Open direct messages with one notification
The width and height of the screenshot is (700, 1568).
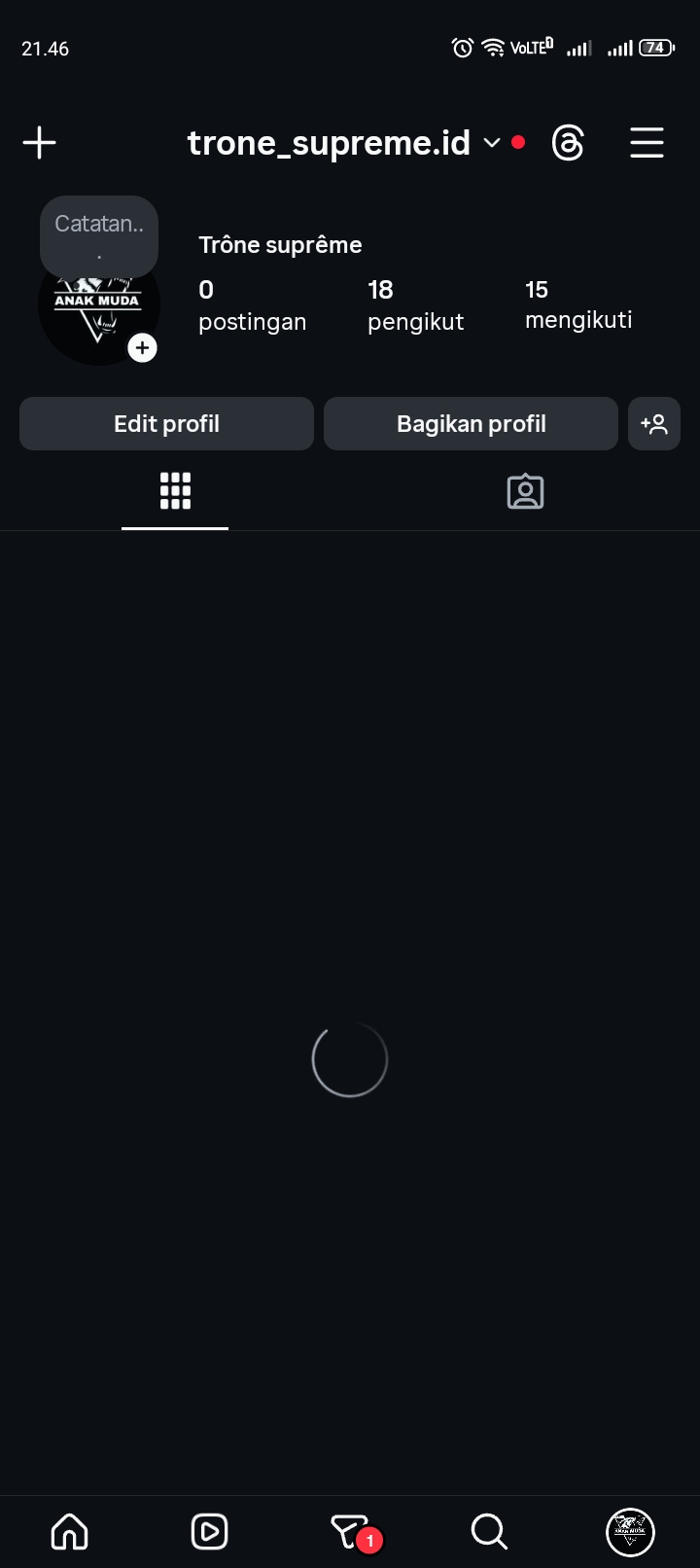[350, 1531]
